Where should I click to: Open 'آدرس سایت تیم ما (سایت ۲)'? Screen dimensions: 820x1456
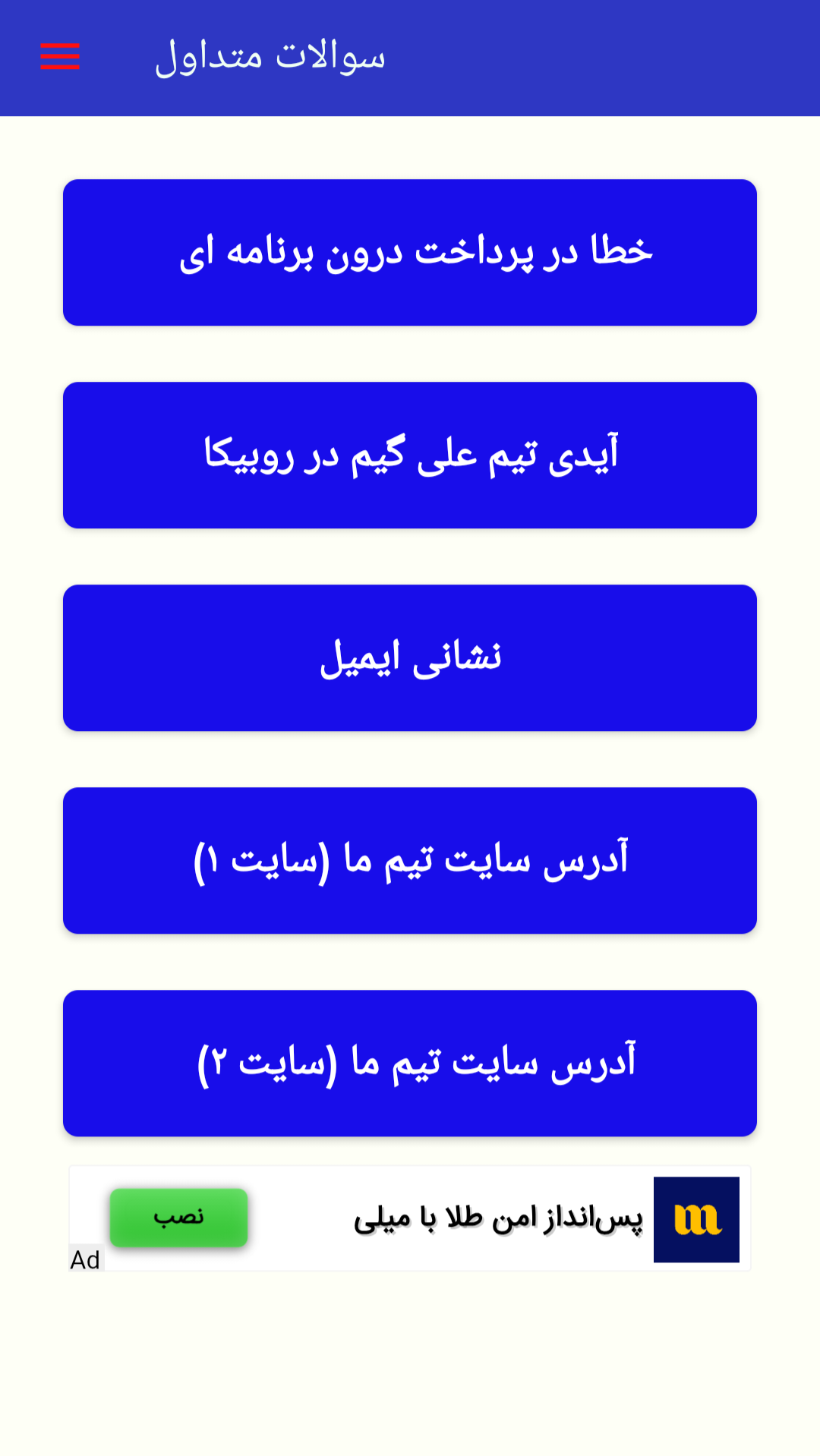click(410, 1063)
